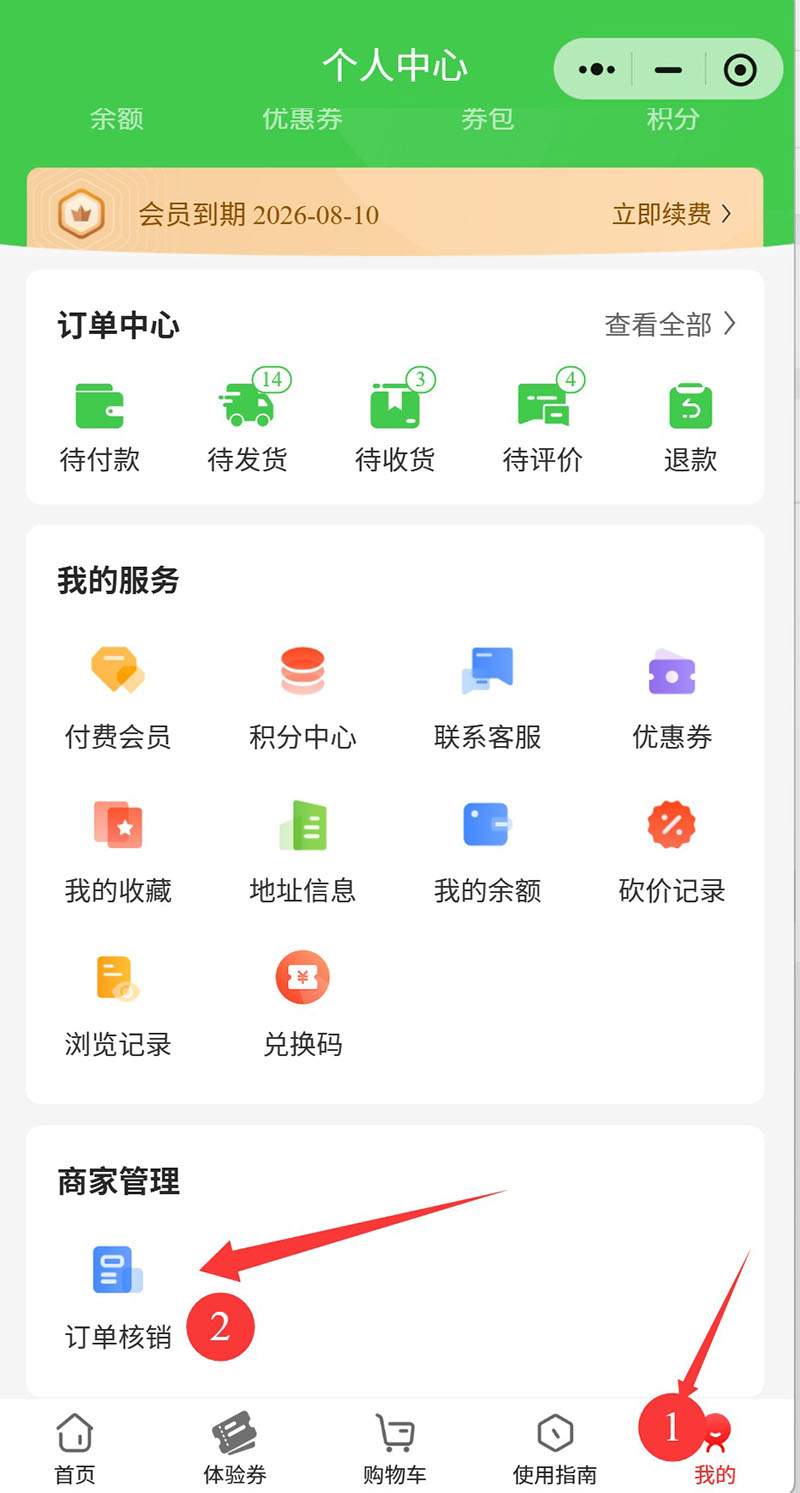The image size is (800, 1493).
Task: Open 我的收藏 favorites
Action: 118,849
